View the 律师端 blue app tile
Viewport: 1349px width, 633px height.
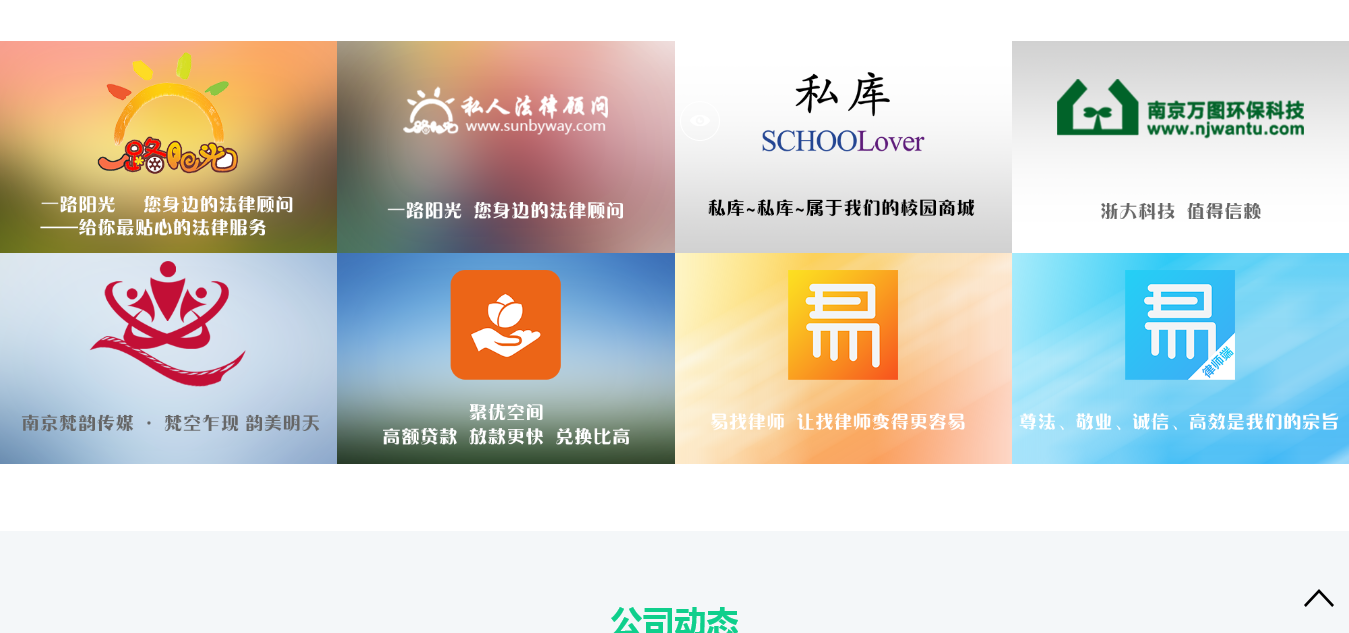pos(1180,358)
